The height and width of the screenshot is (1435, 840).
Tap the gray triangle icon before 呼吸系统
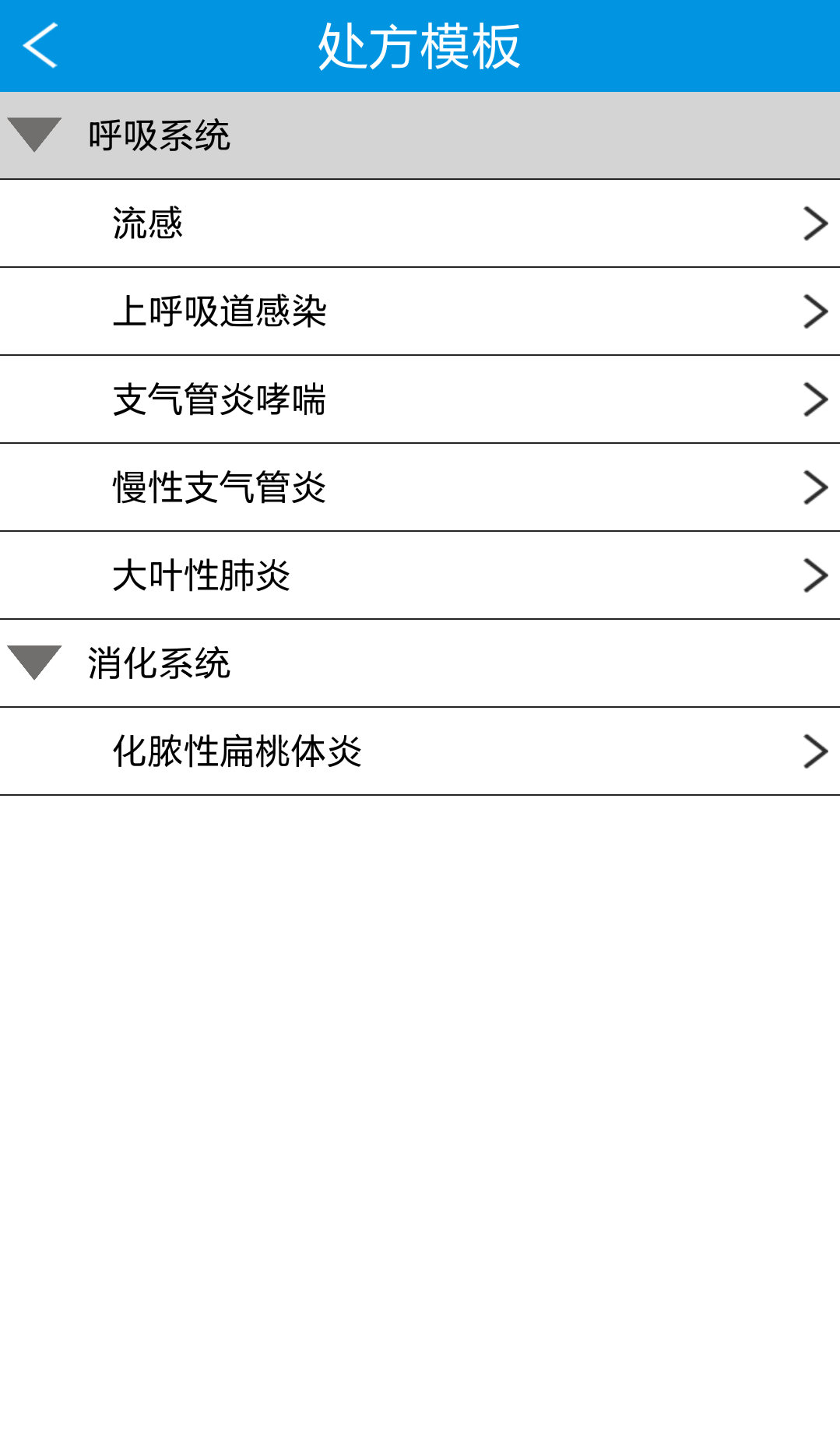[x=35, y=134]
